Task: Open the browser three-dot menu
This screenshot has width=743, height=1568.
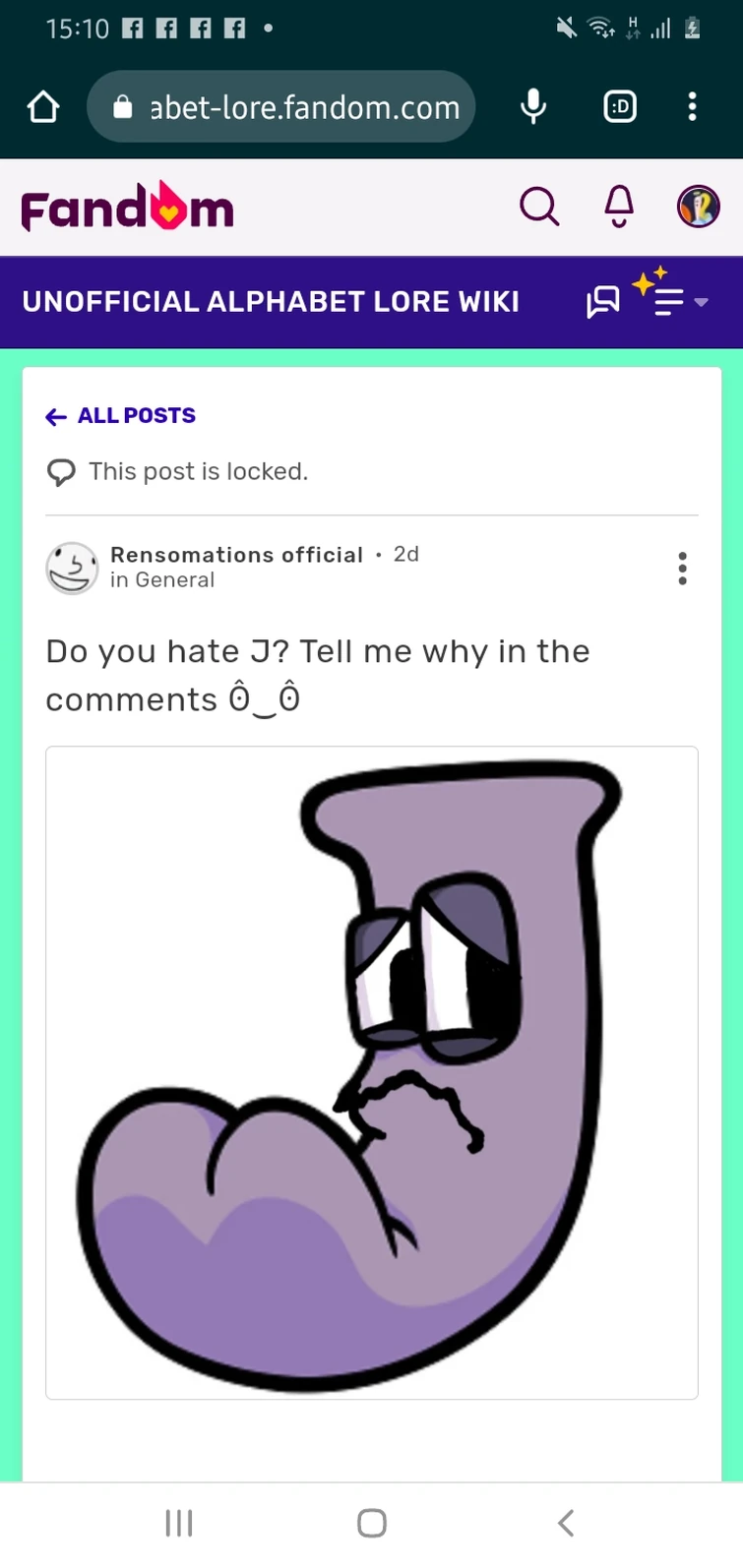Action: coord(693,106)
